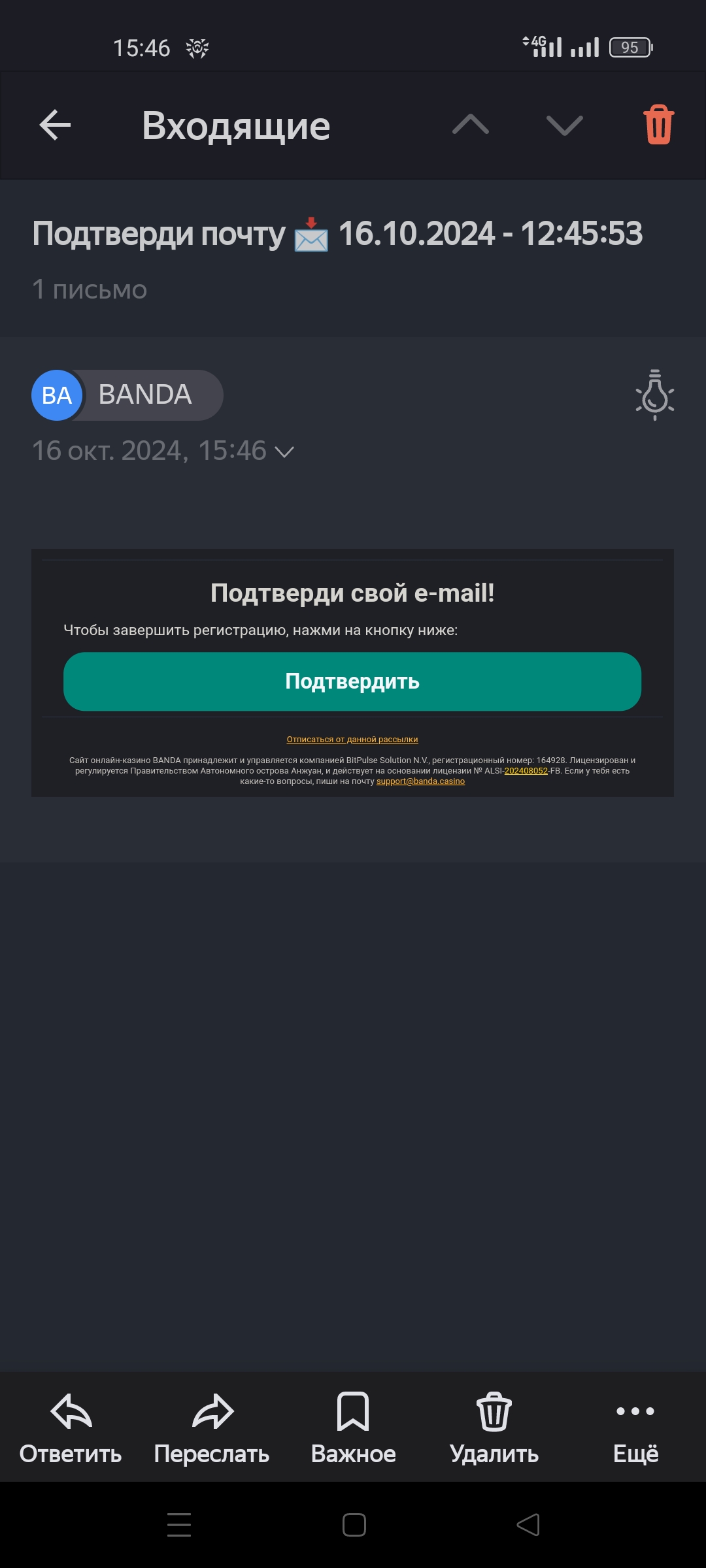Image resolution: width=706 pixels, height=1568 pixels.
Task: Open the license number 202408052 link
Action: [526, 771]
